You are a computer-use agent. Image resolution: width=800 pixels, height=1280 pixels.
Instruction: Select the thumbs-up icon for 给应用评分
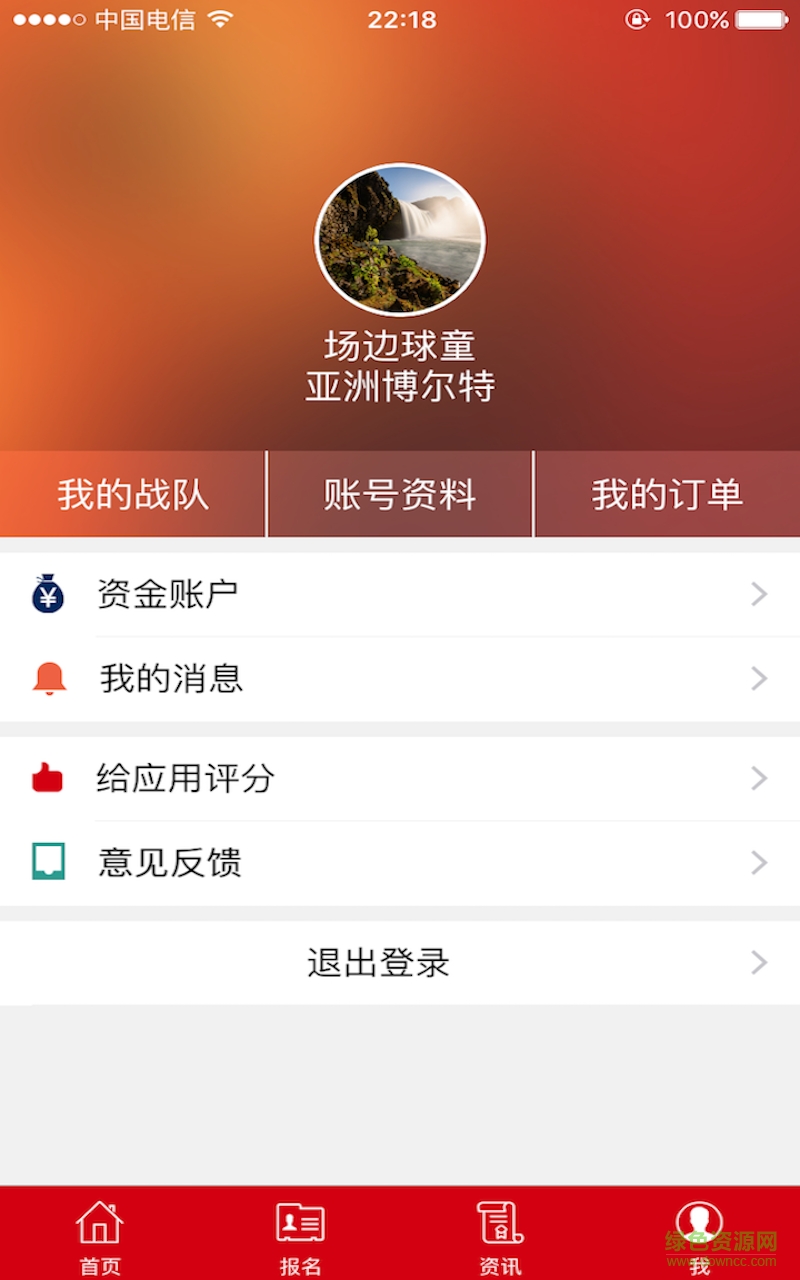pyautogui.click(x=46, y=778)
